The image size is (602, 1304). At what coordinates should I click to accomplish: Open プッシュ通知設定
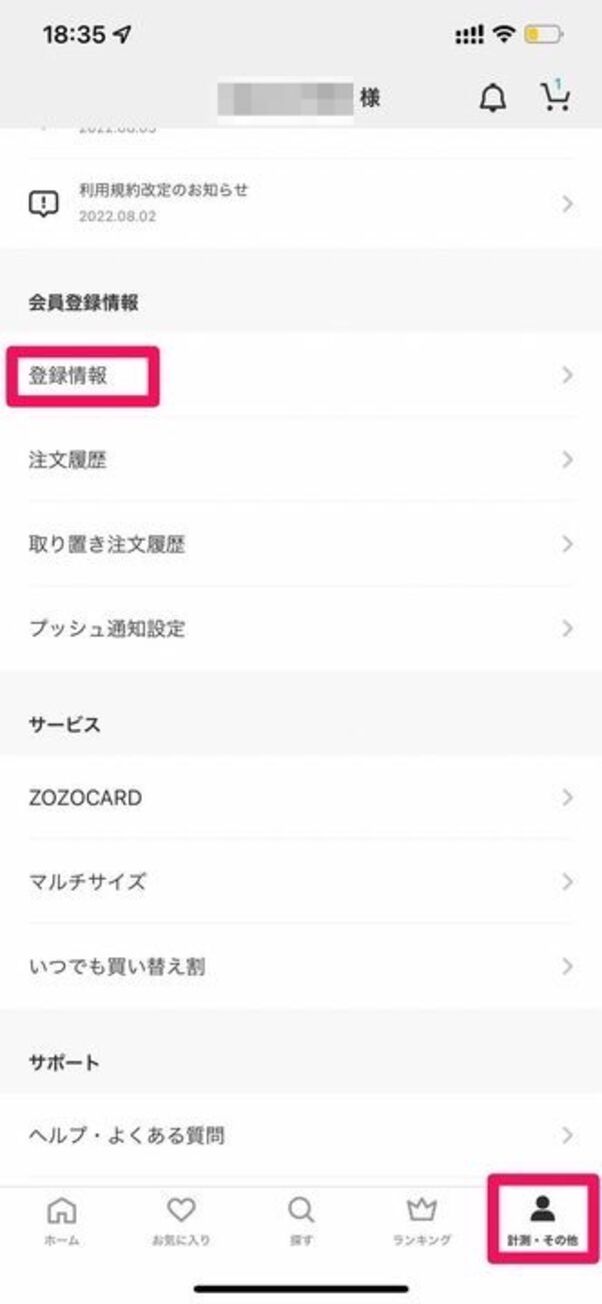pos(301,629)
